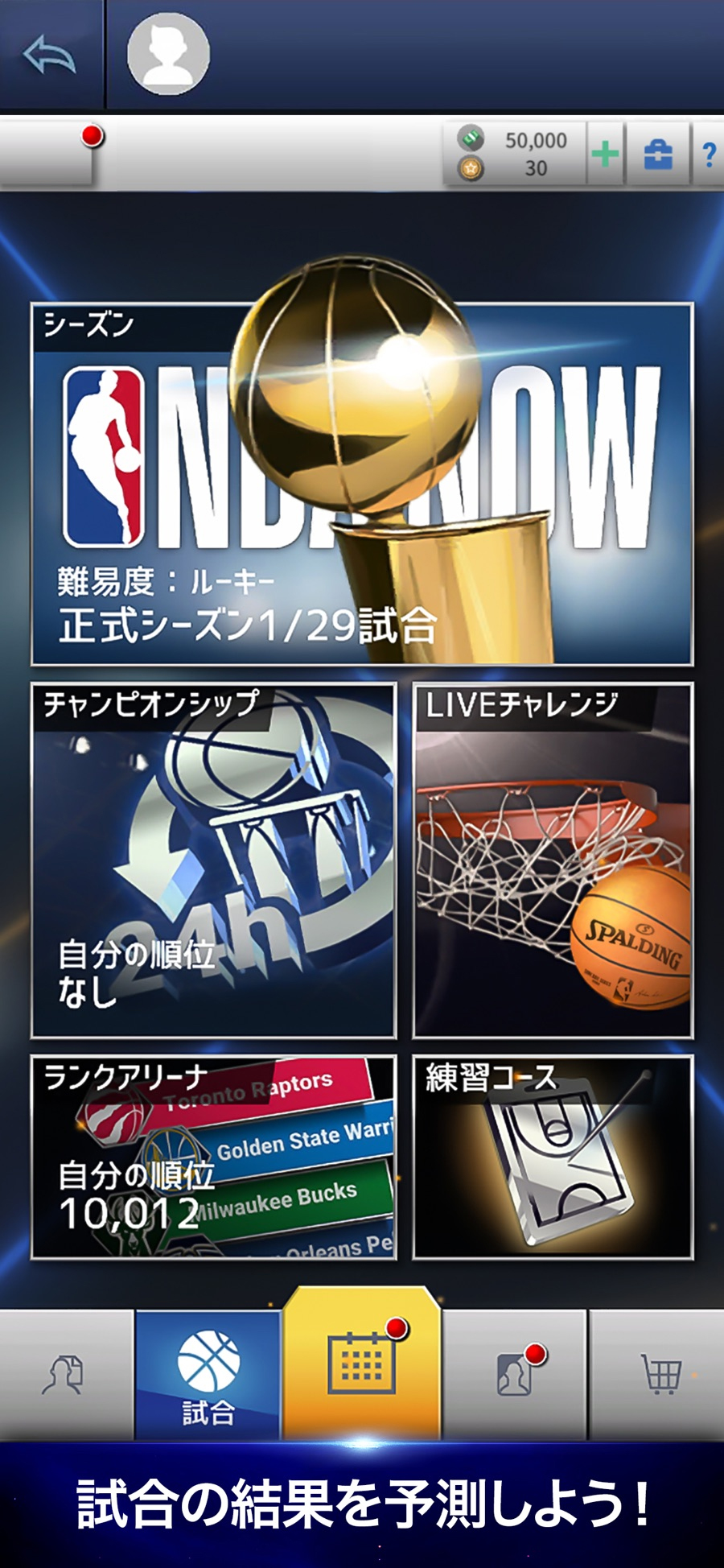Open the LIVEチャレンジ card

pyautogui.click(x=553, y=860)
